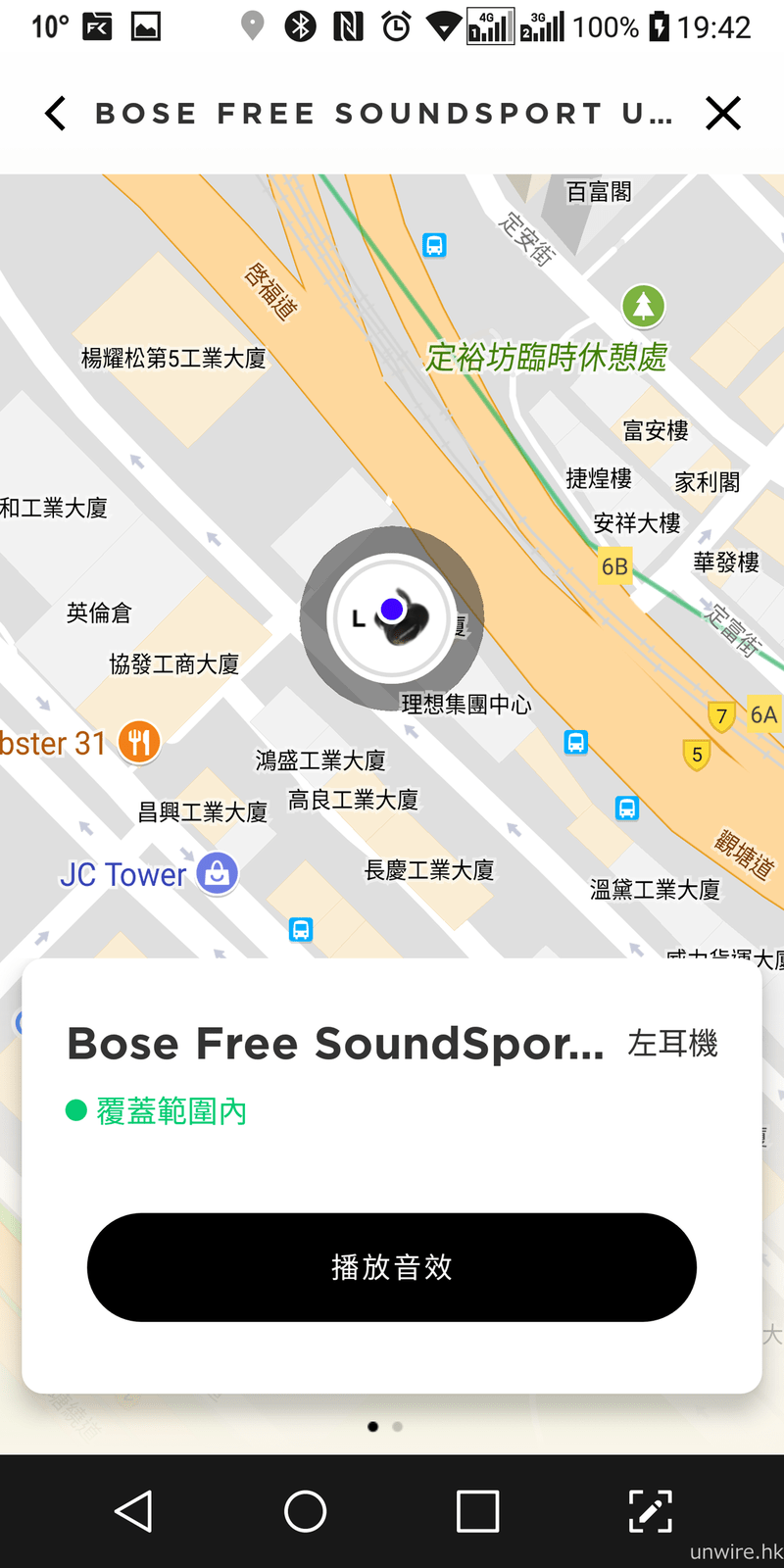The height and width of the screenshot is (1568, 784).
Task: Open the restaurant marker near bster 31
Action: (x=139, y=743)
